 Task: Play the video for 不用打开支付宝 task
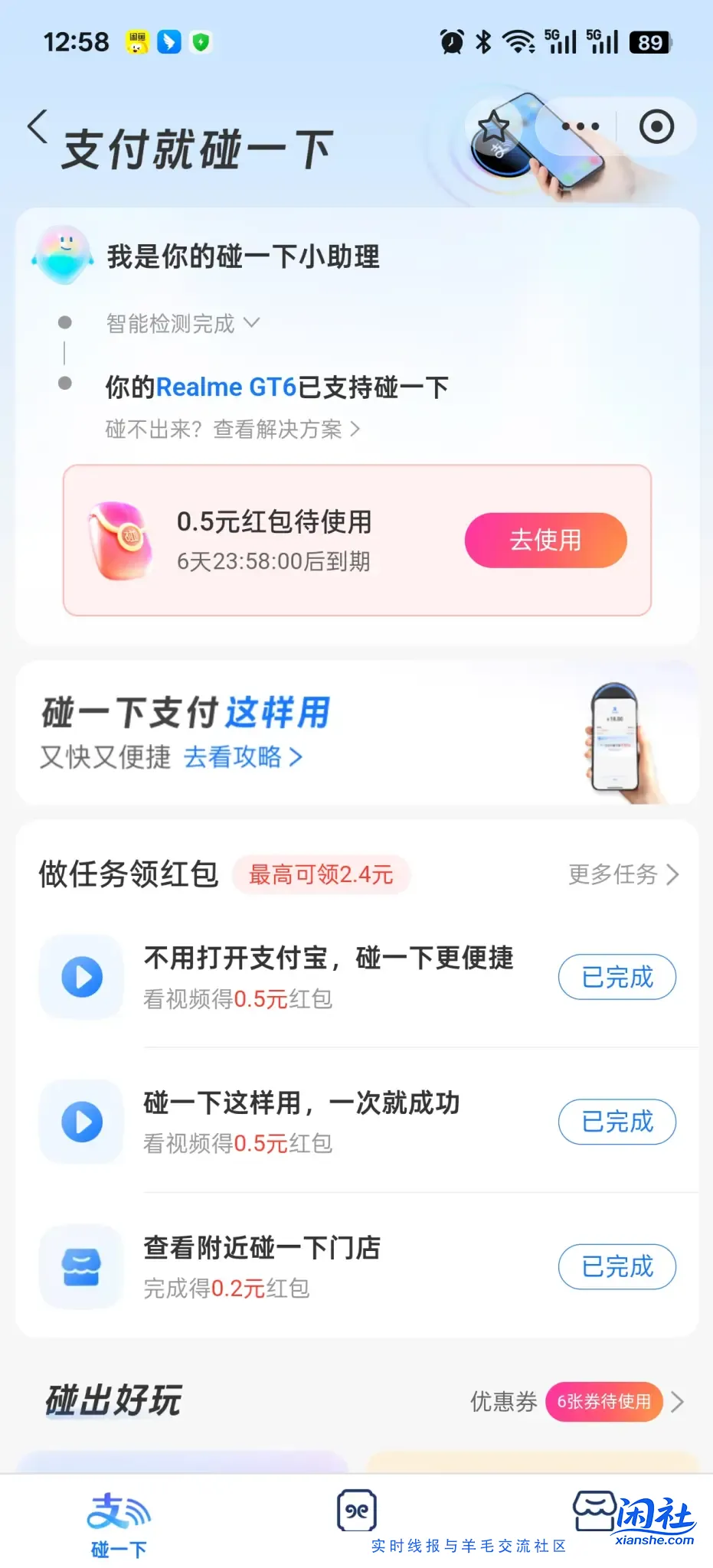[81, 977]
